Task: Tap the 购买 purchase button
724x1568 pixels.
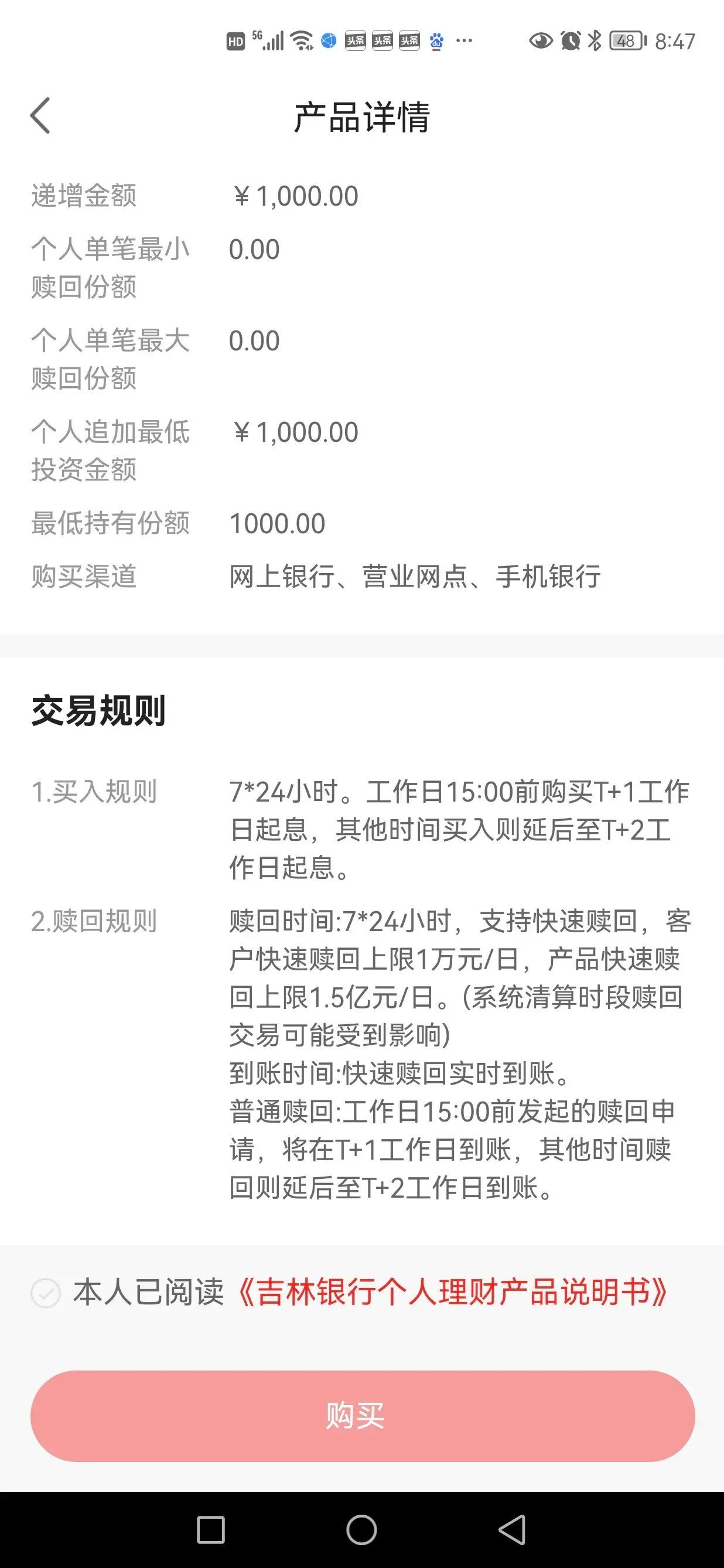Action: (x=361, y=1416)
